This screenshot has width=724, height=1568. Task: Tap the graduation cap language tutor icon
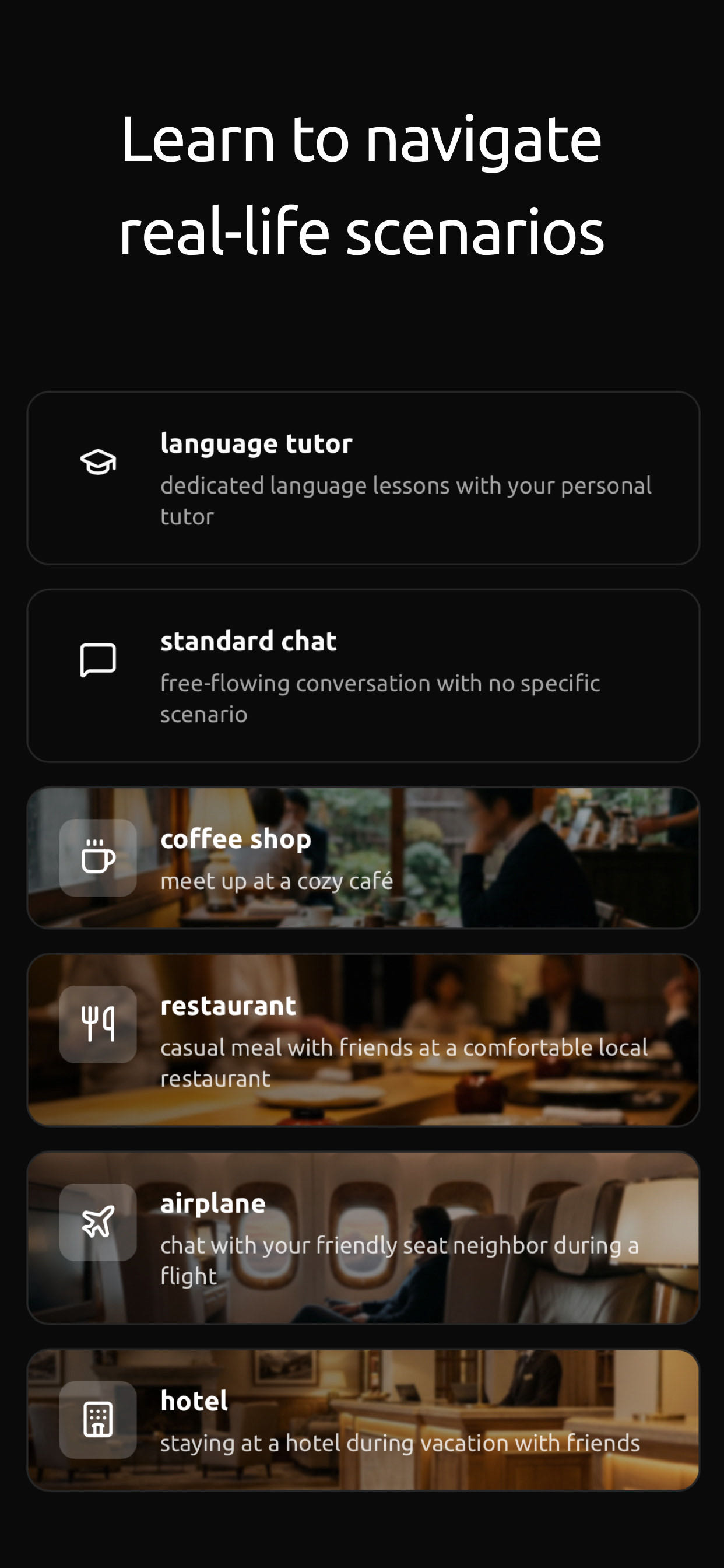click(99, 463)
